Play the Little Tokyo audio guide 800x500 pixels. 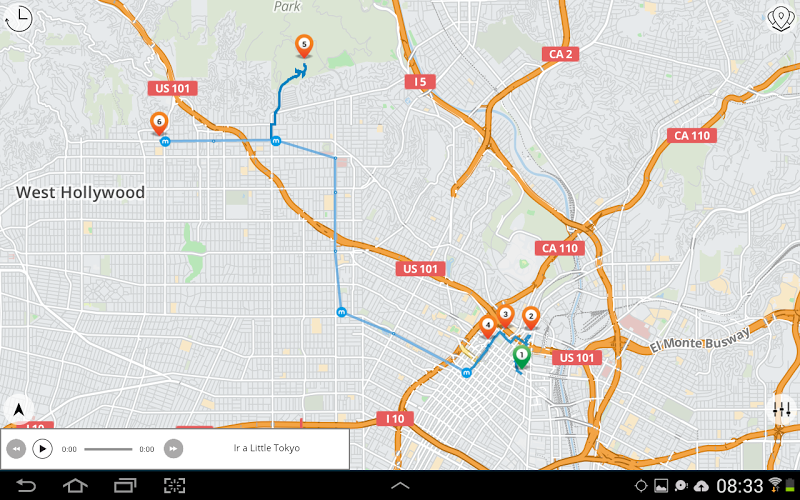(x=42, y=449)
